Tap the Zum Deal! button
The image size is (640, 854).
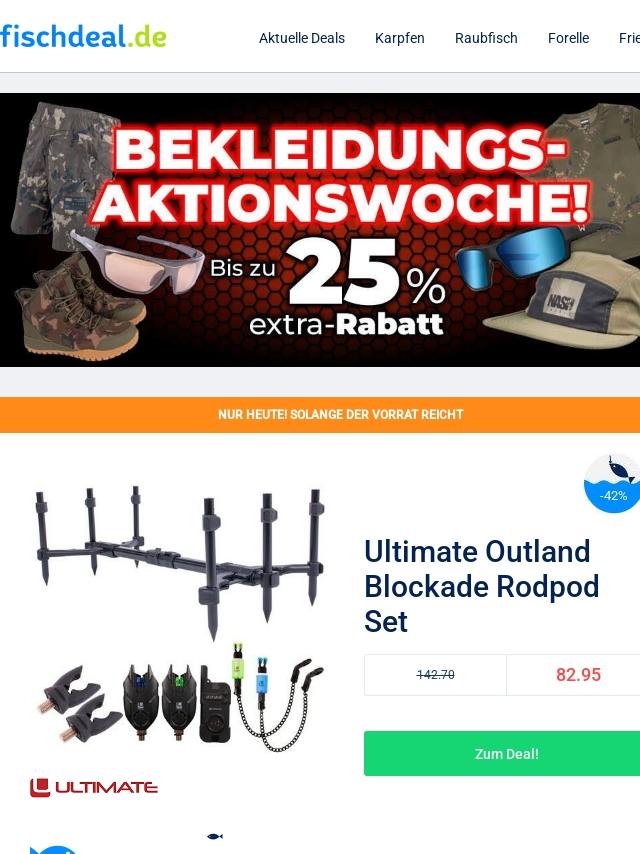505,753
